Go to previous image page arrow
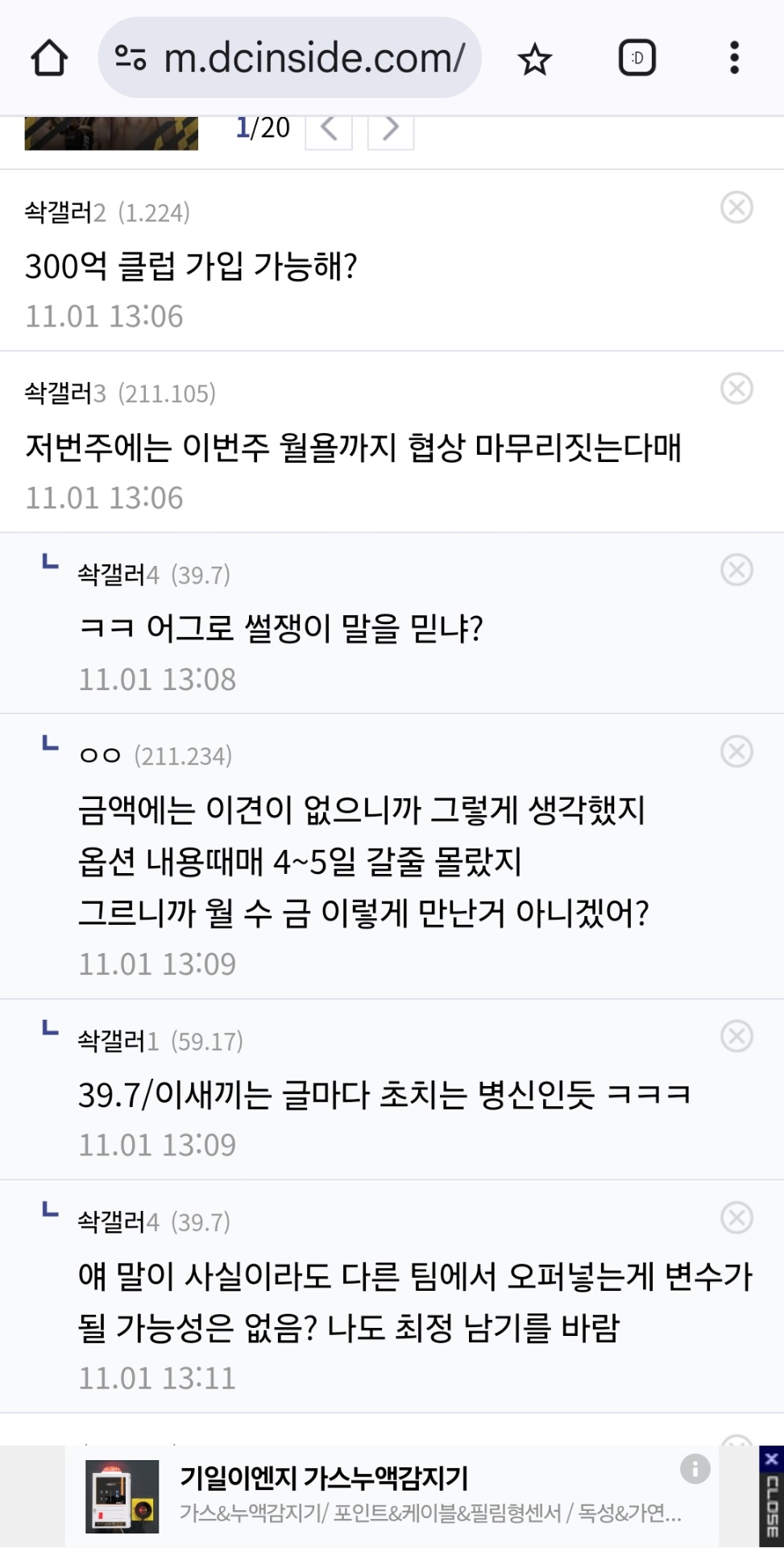 pyautogui.click(x=328, y=128)
